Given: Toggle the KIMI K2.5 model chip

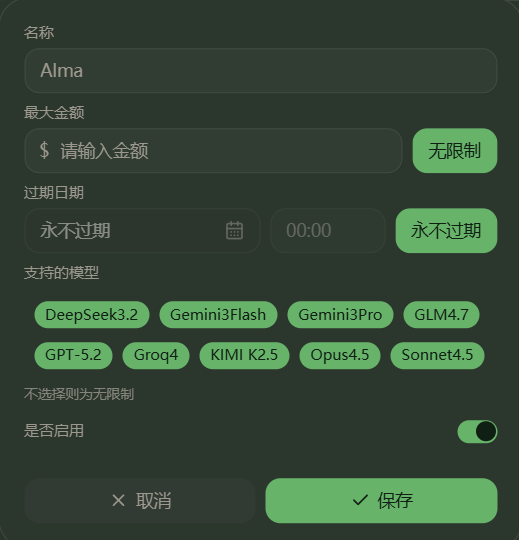Looking at the screenshot, I should pyautogui.click(x=244, y=355).
